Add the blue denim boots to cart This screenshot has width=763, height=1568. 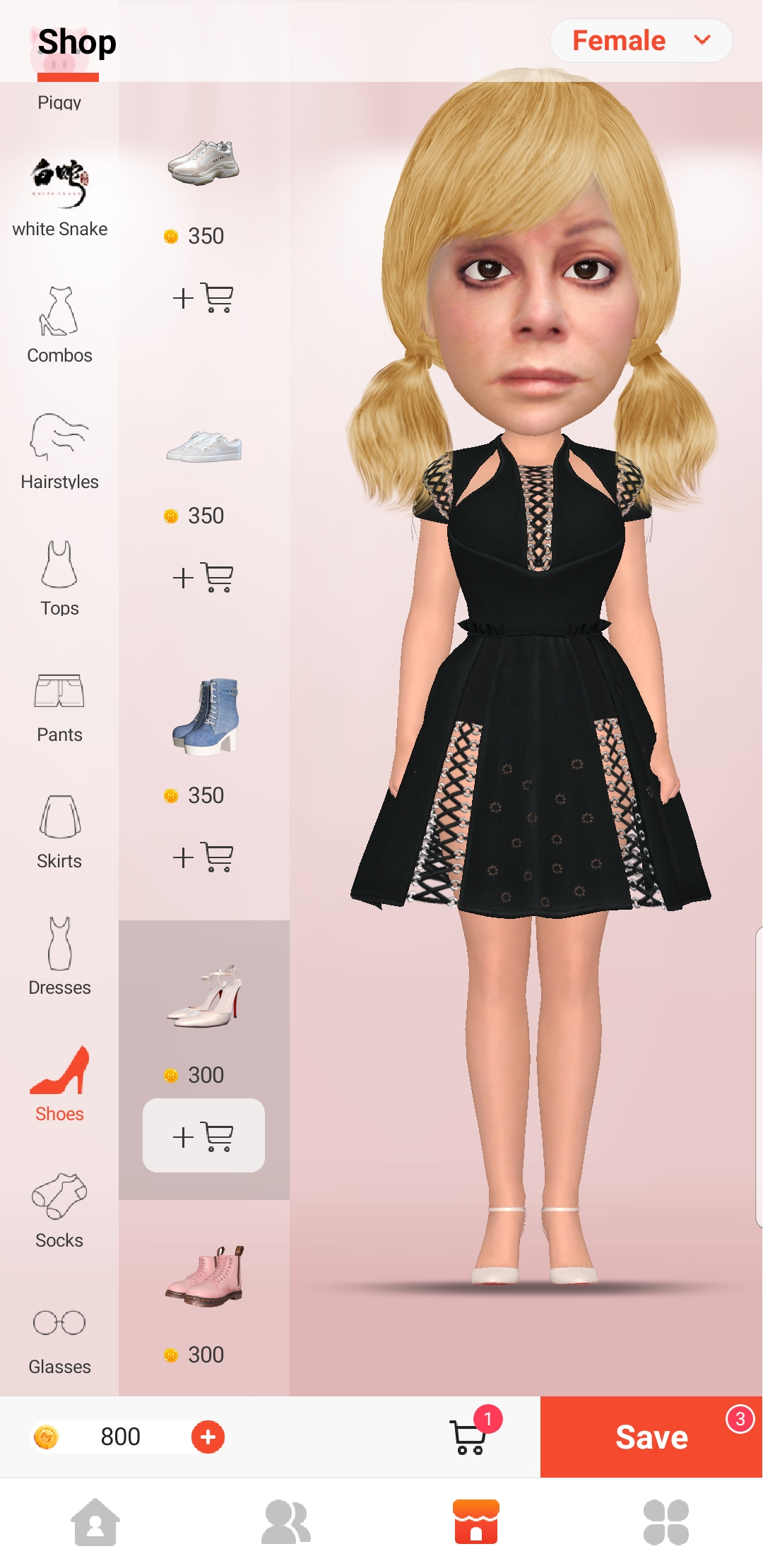(x=203, y=857)
